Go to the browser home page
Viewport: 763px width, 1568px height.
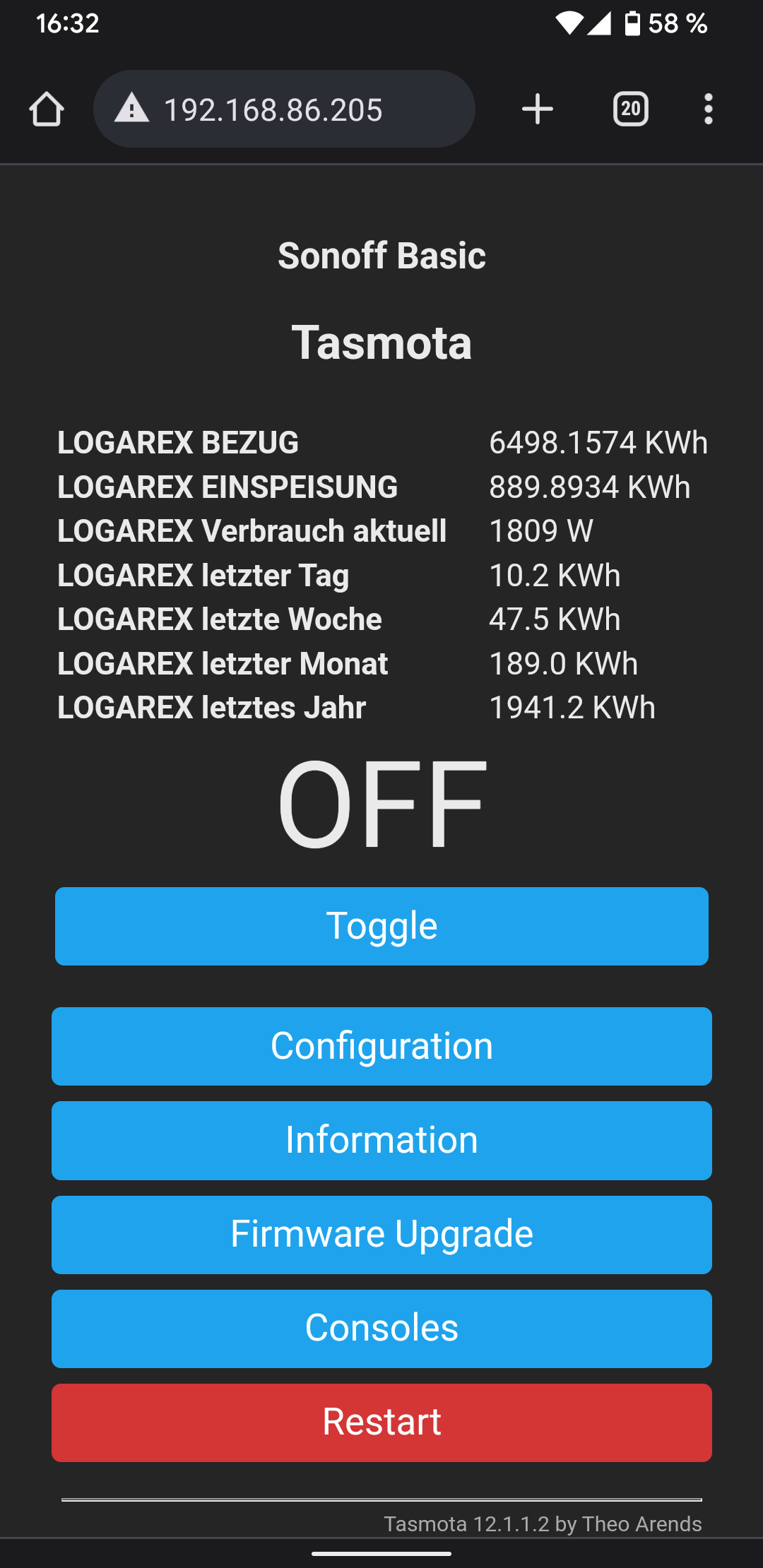(47, 109)
